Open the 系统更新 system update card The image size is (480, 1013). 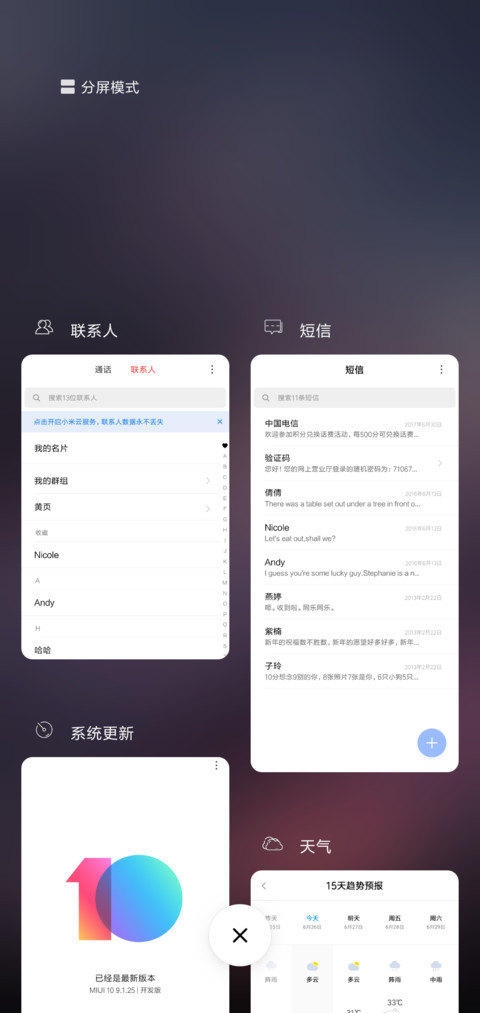[x=125, y=885]
